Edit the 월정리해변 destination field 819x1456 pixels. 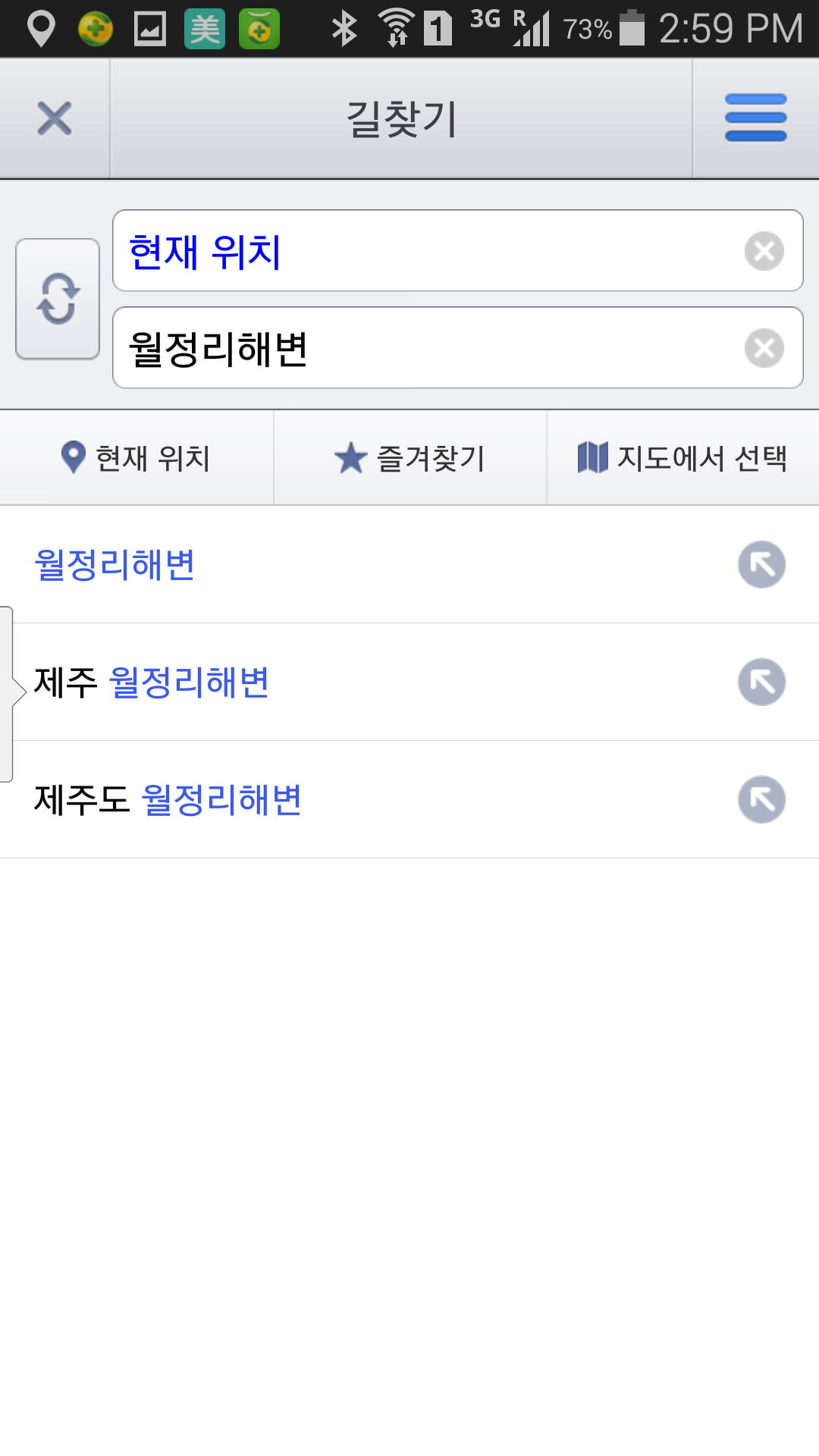425,348
